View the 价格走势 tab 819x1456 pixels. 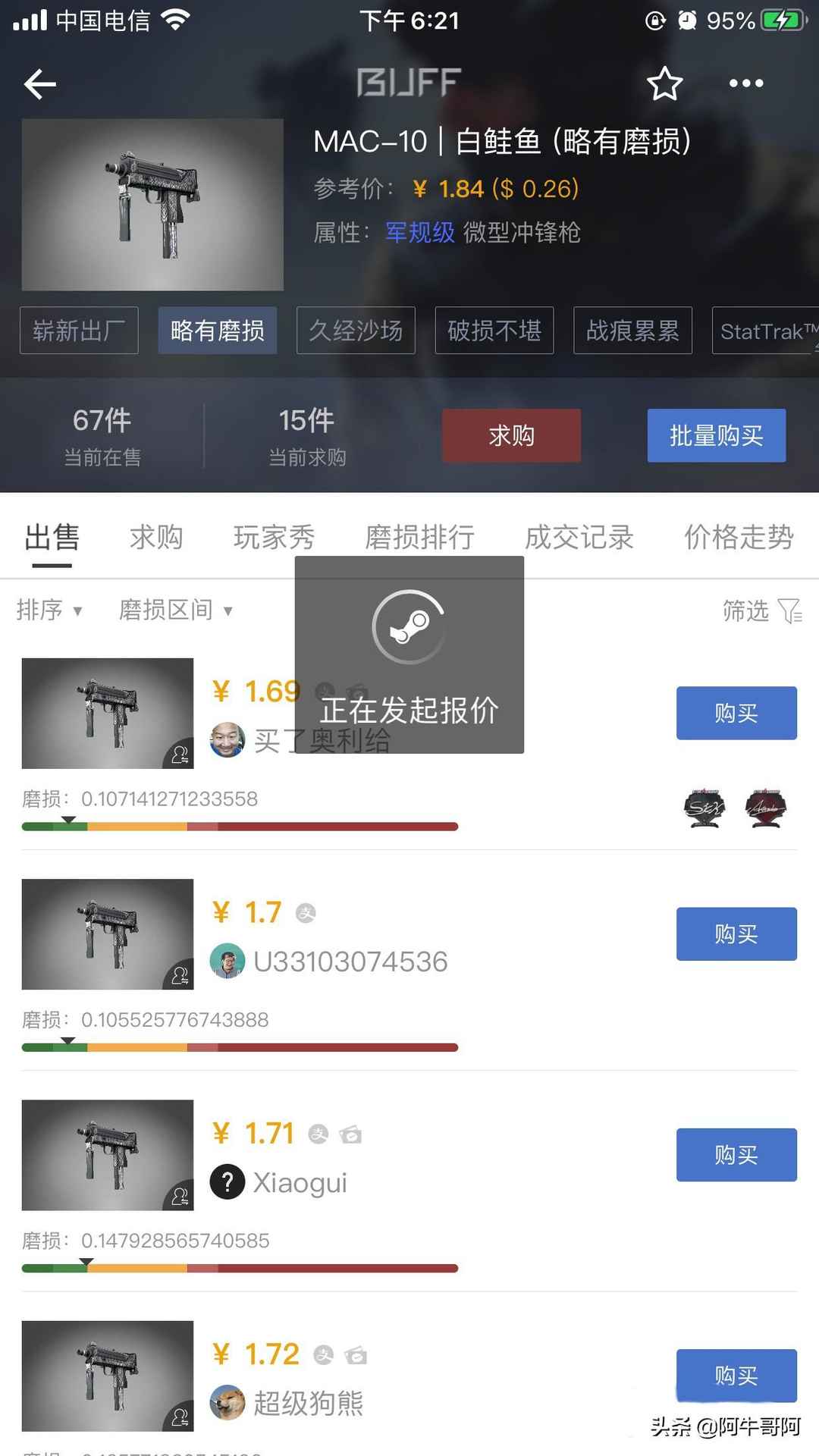coord(739,537)
